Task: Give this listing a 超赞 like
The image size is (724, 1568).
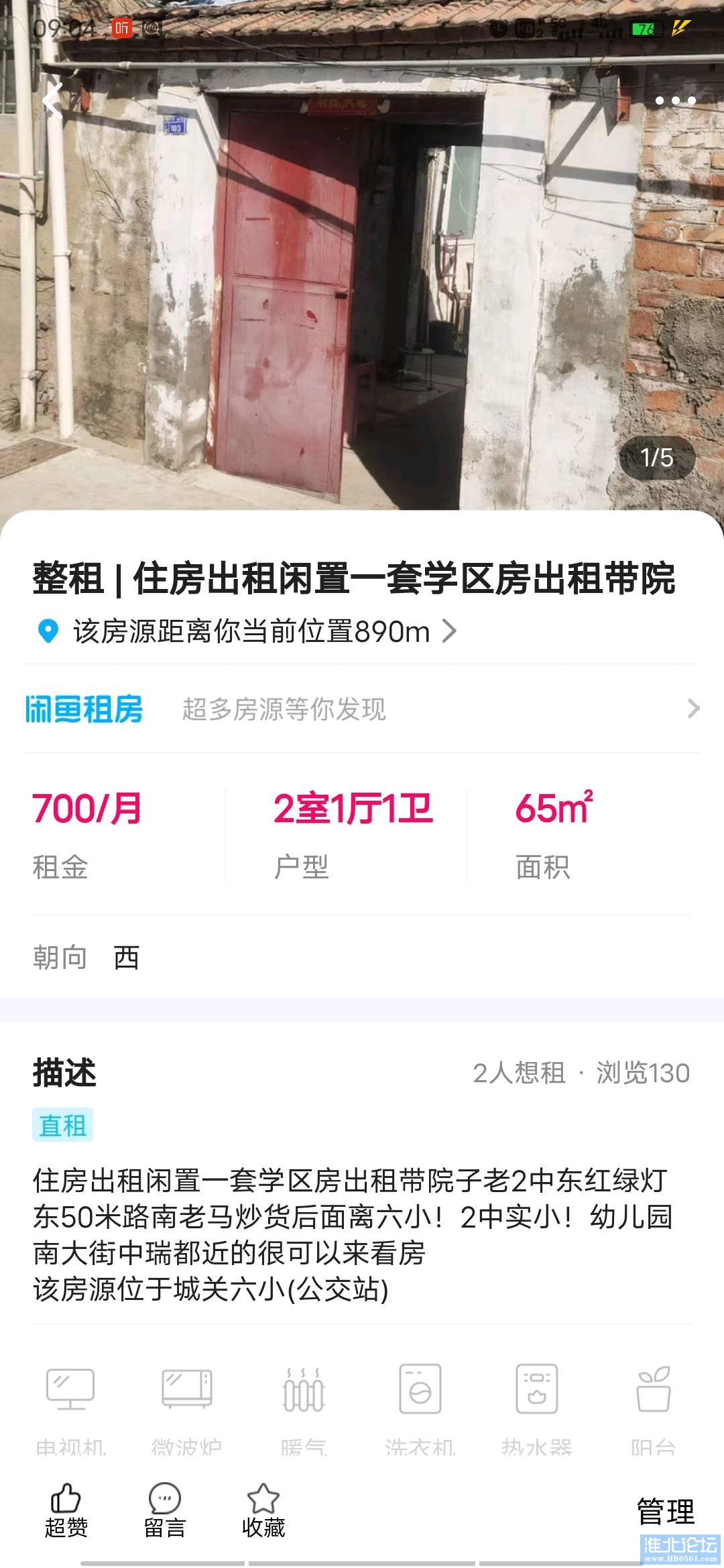Action: tap(66, 1510)
